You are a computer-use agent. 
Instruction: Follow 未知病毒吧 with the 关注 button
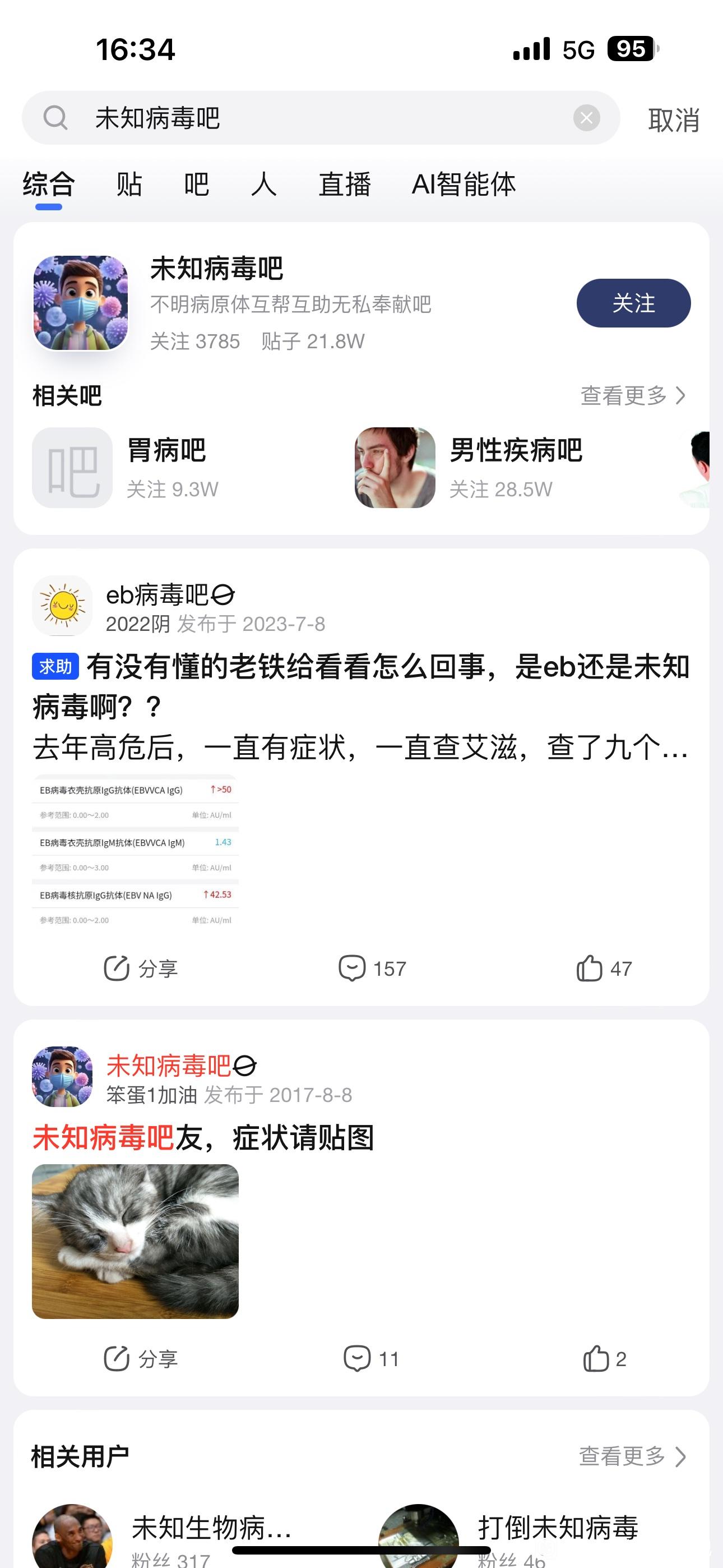(x=633, y=303)
